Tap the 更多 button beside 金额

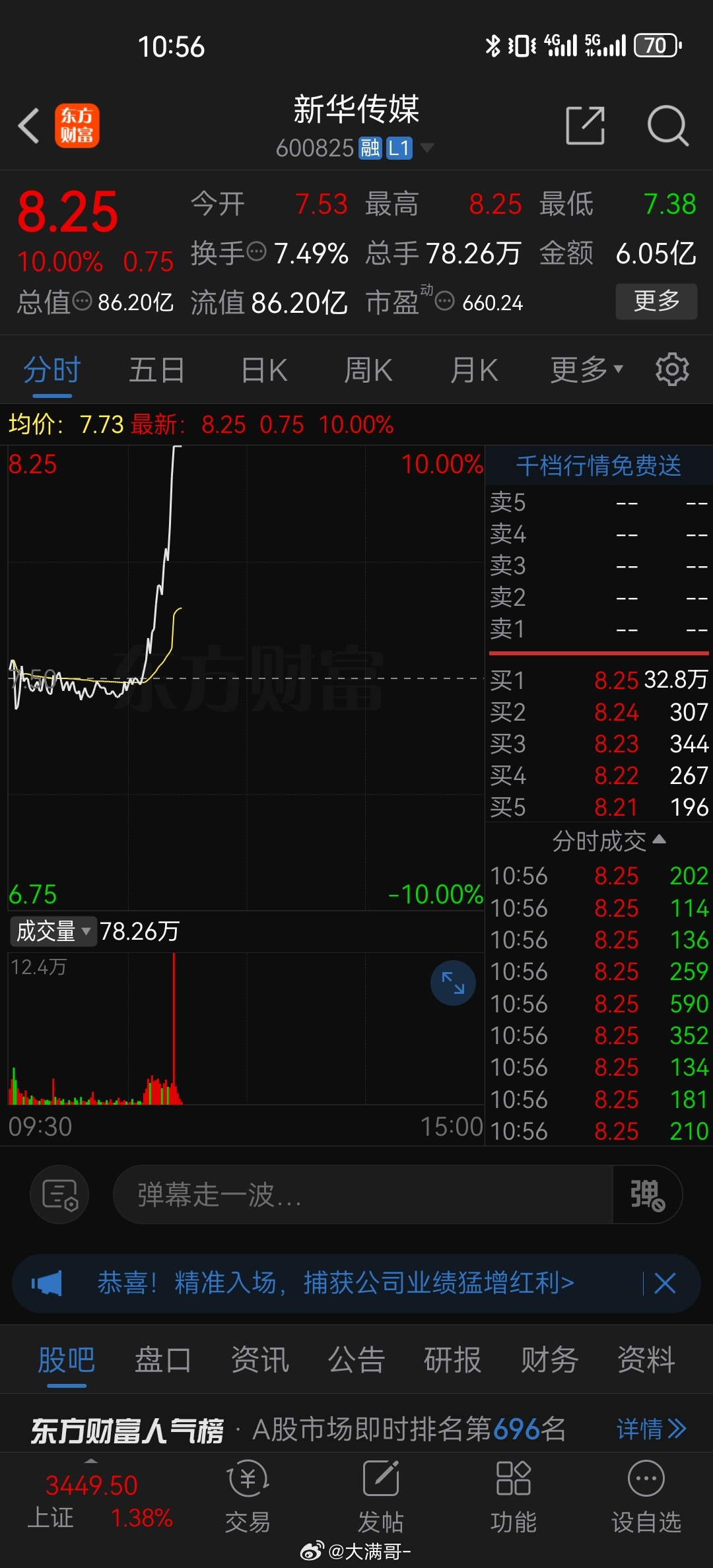pos(656,302)
